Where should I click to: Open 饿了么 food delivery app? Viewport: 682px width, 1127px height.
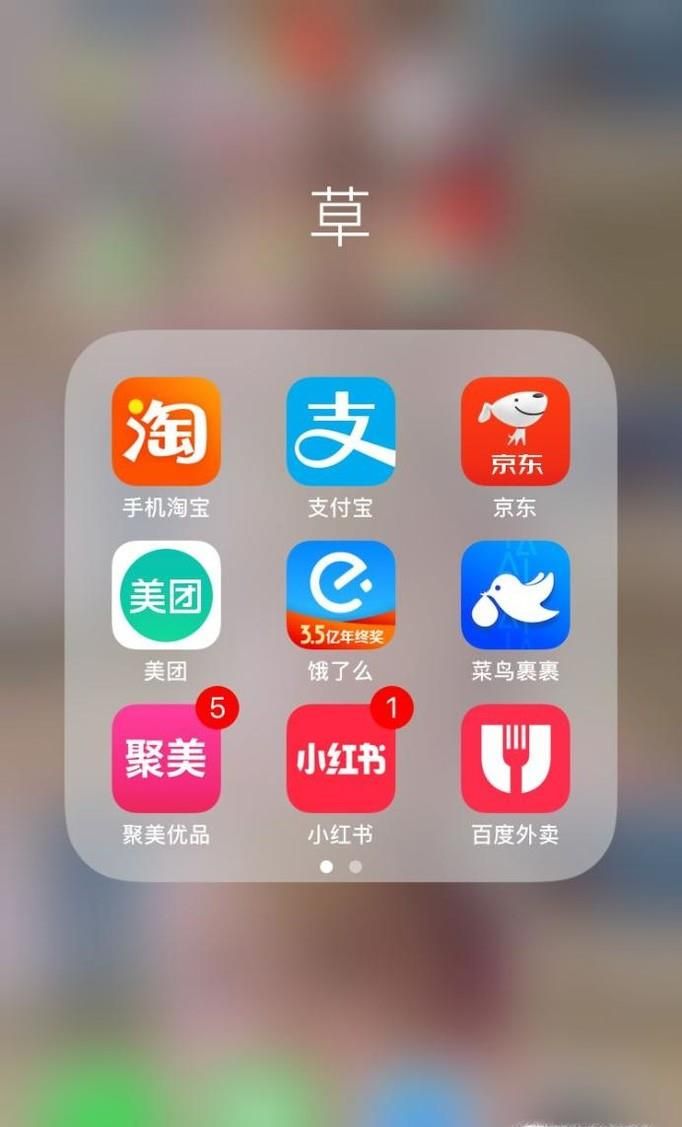pyautogui.click(x=340, y=595)
